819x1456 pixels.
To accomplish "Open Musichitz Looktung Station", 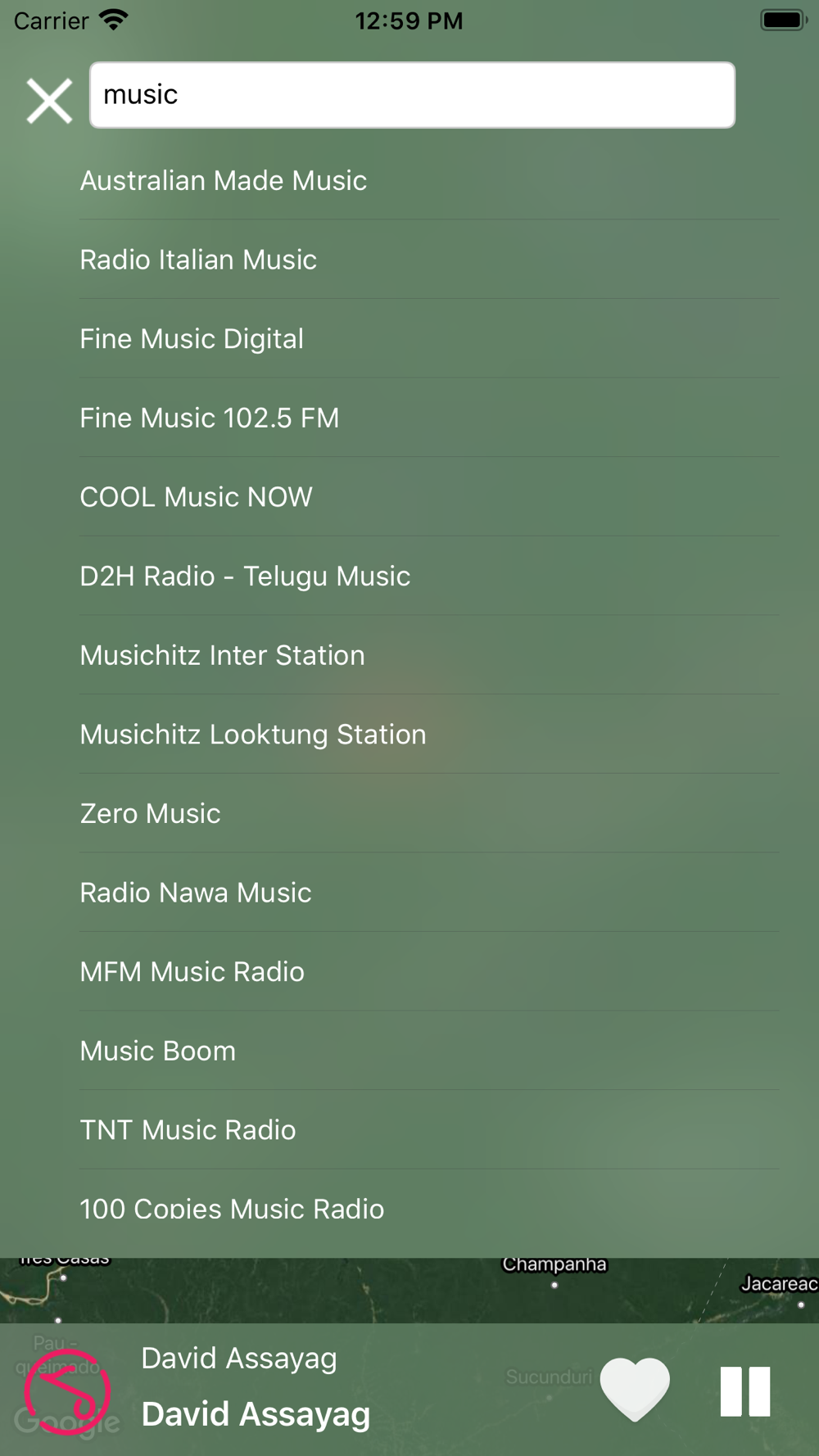I will (429, 735).
